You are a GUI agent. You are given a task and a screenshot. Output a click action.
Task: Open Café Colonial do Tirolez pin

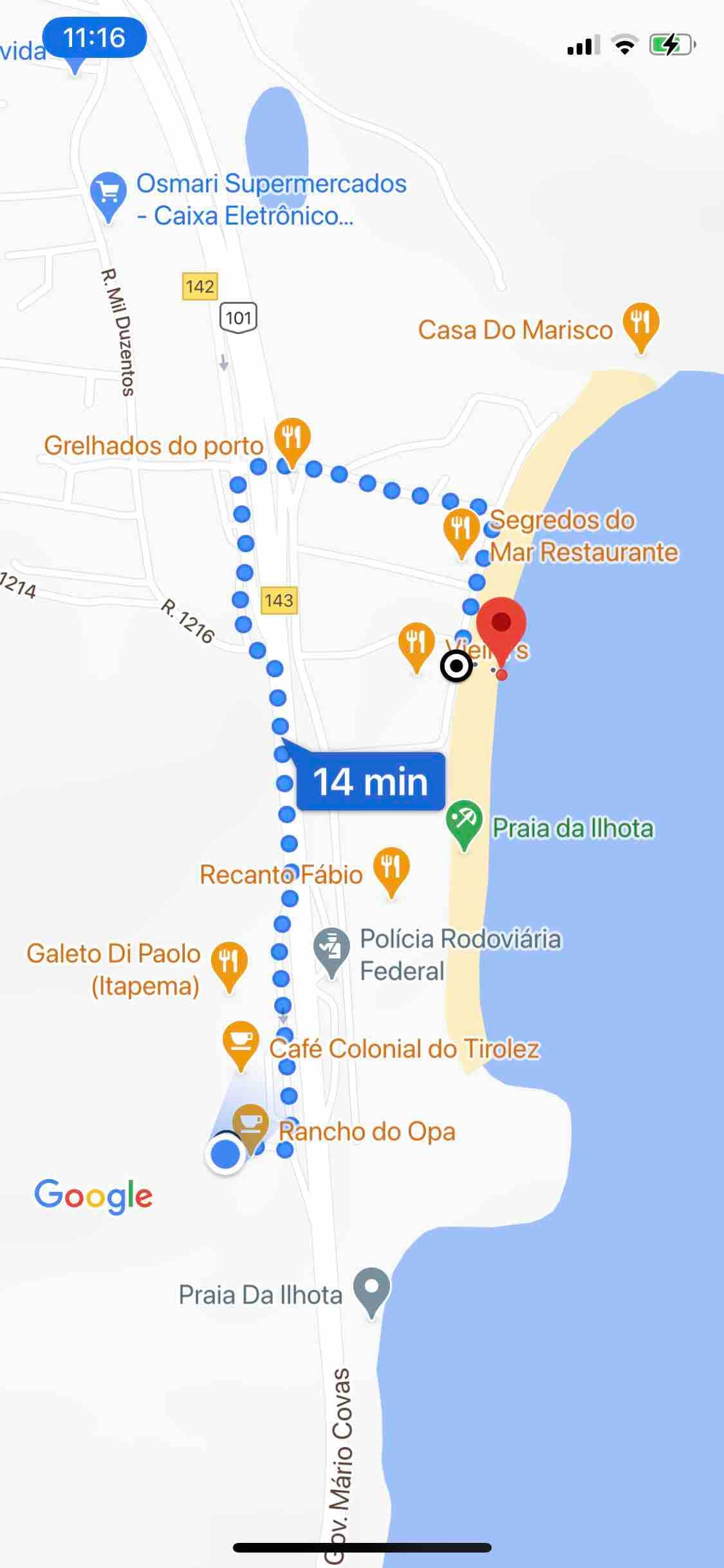tap(241, 1042)
